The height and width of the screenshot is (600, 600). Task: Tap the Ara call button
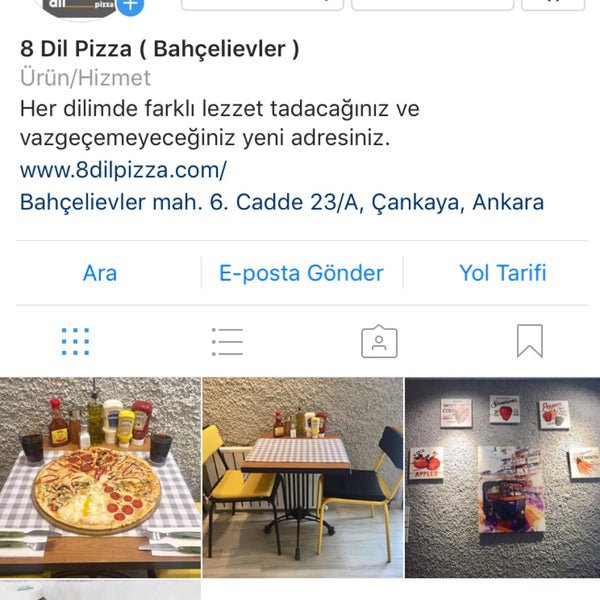(x=100, y=273)
